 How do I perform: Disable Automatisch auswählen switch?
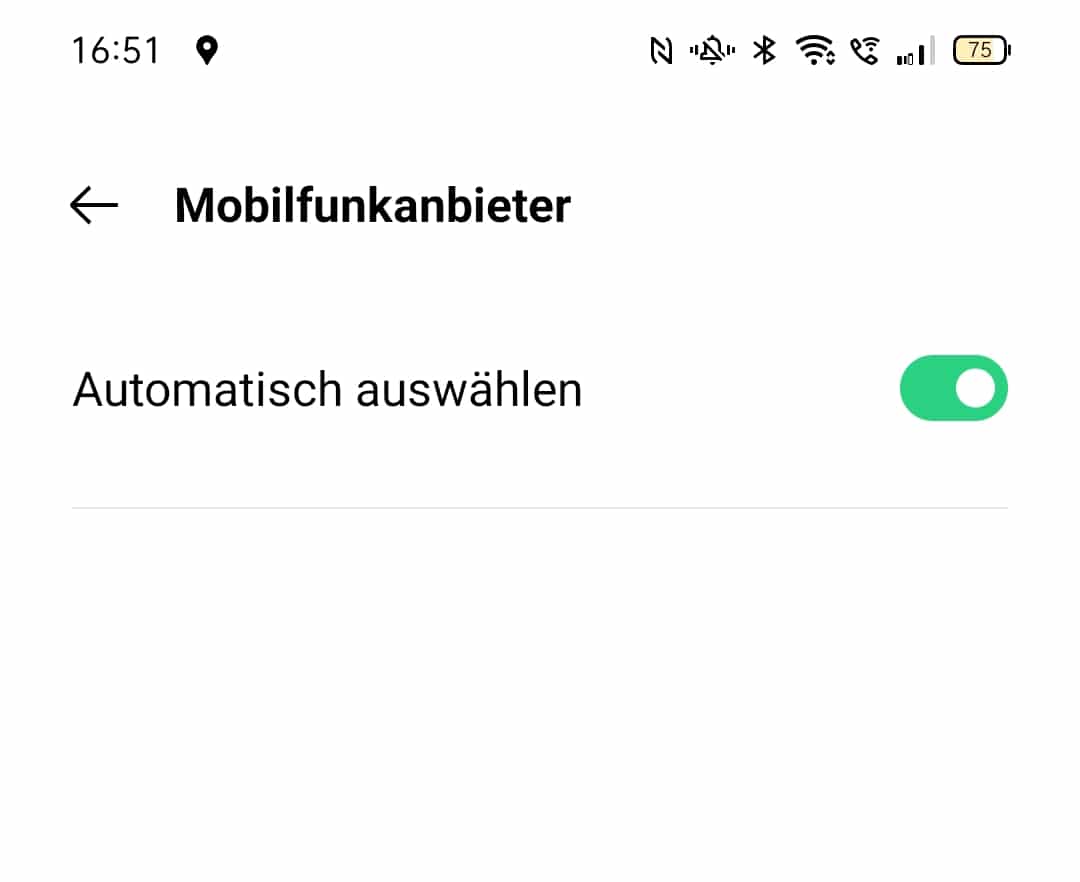953,388
